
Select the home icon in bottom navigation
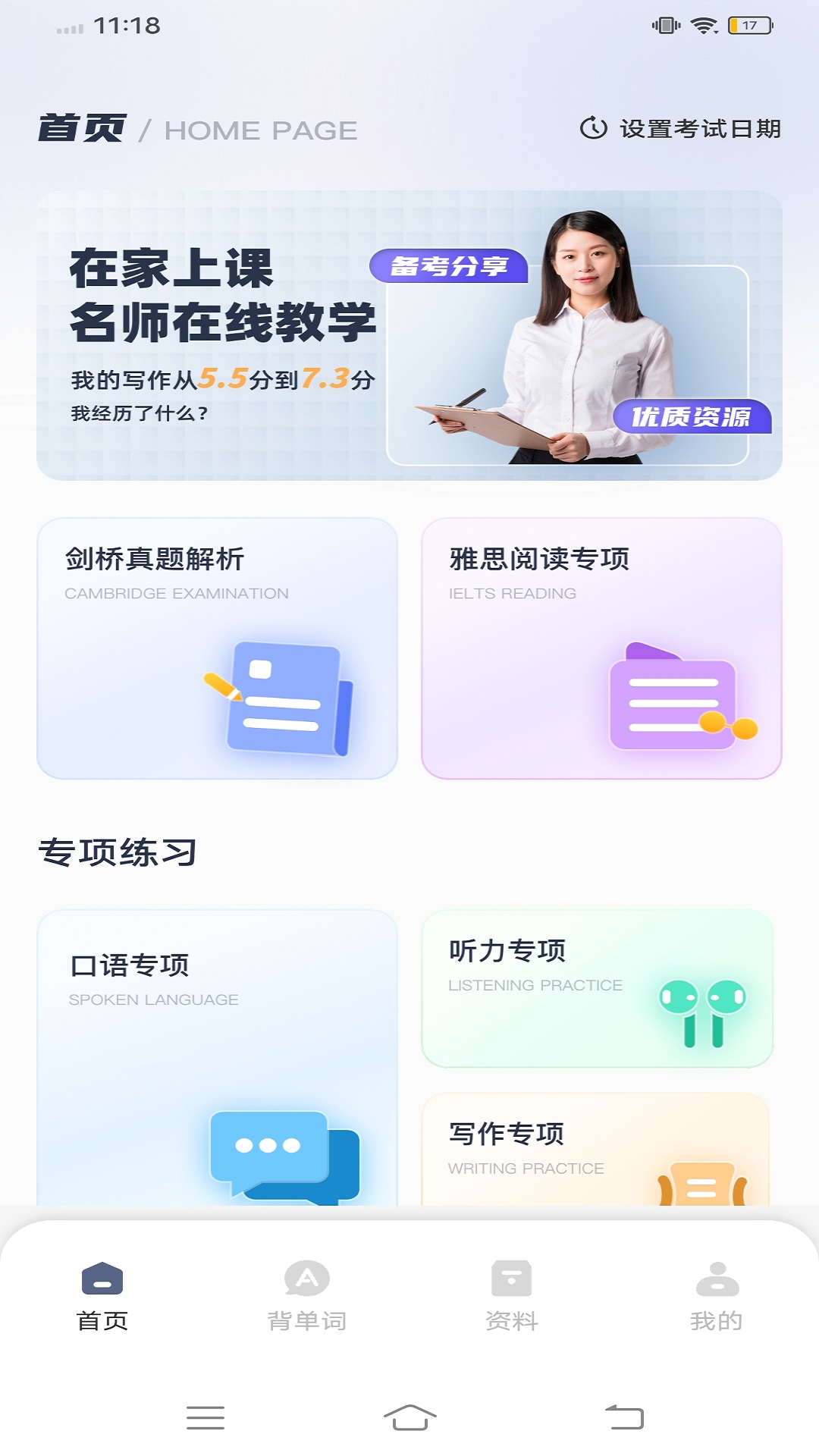(x=100, y=1279)
